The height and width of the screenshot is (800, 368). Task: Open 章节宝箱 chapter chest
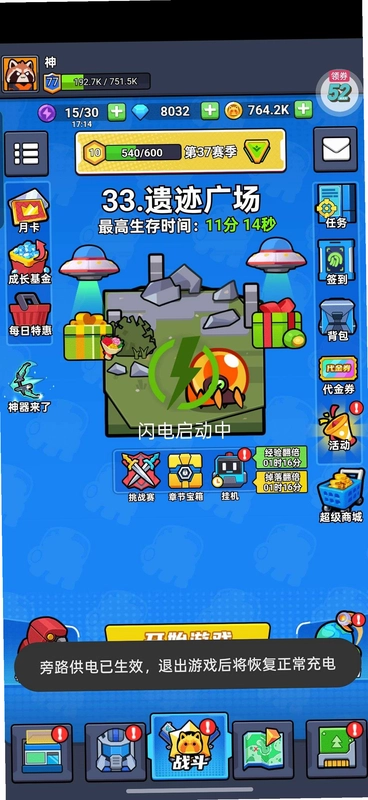pos(185,477)
